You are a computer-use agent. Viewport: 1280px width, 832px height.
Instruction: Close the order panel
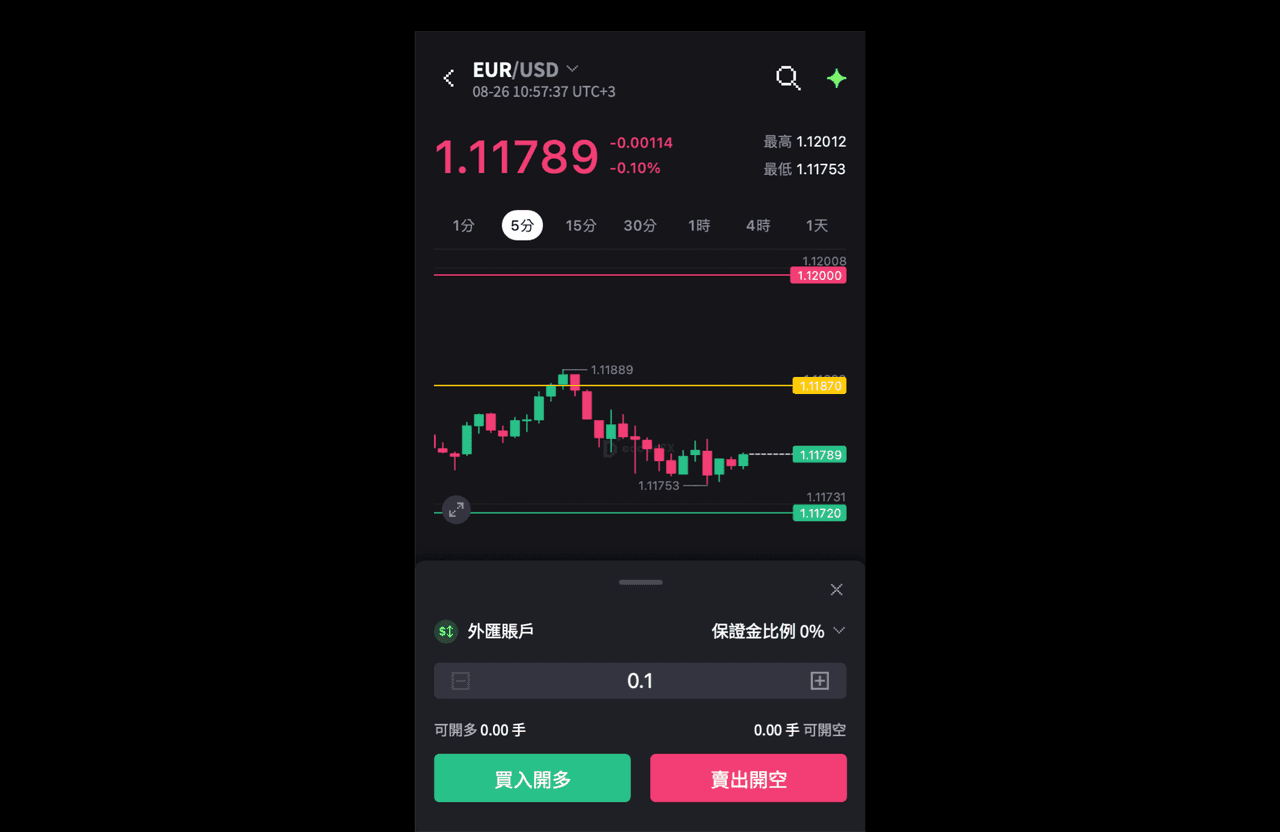click(x=836, y=590)
